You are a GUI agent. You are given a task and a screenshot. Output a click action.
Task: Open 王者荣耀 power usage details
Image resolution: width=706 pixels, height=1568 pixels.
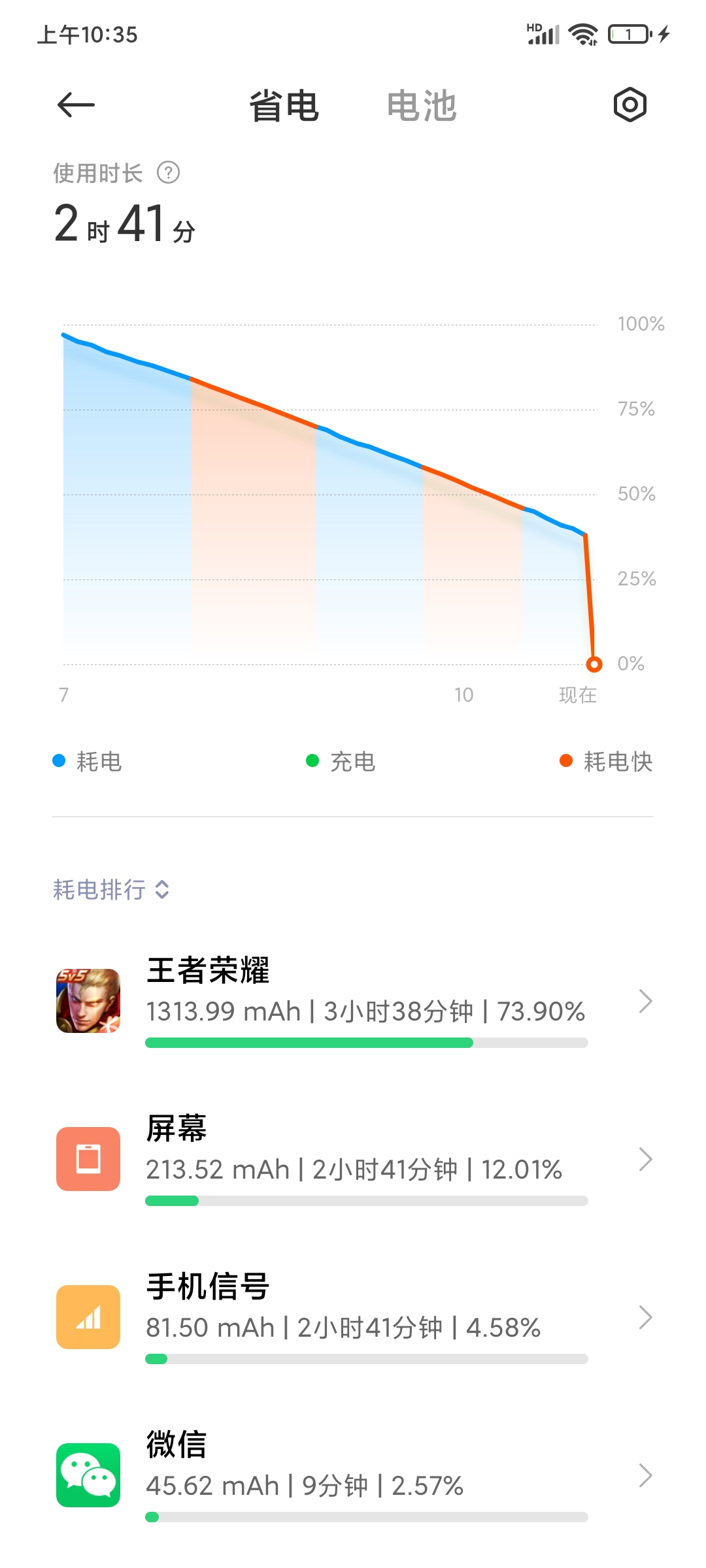353,1001
